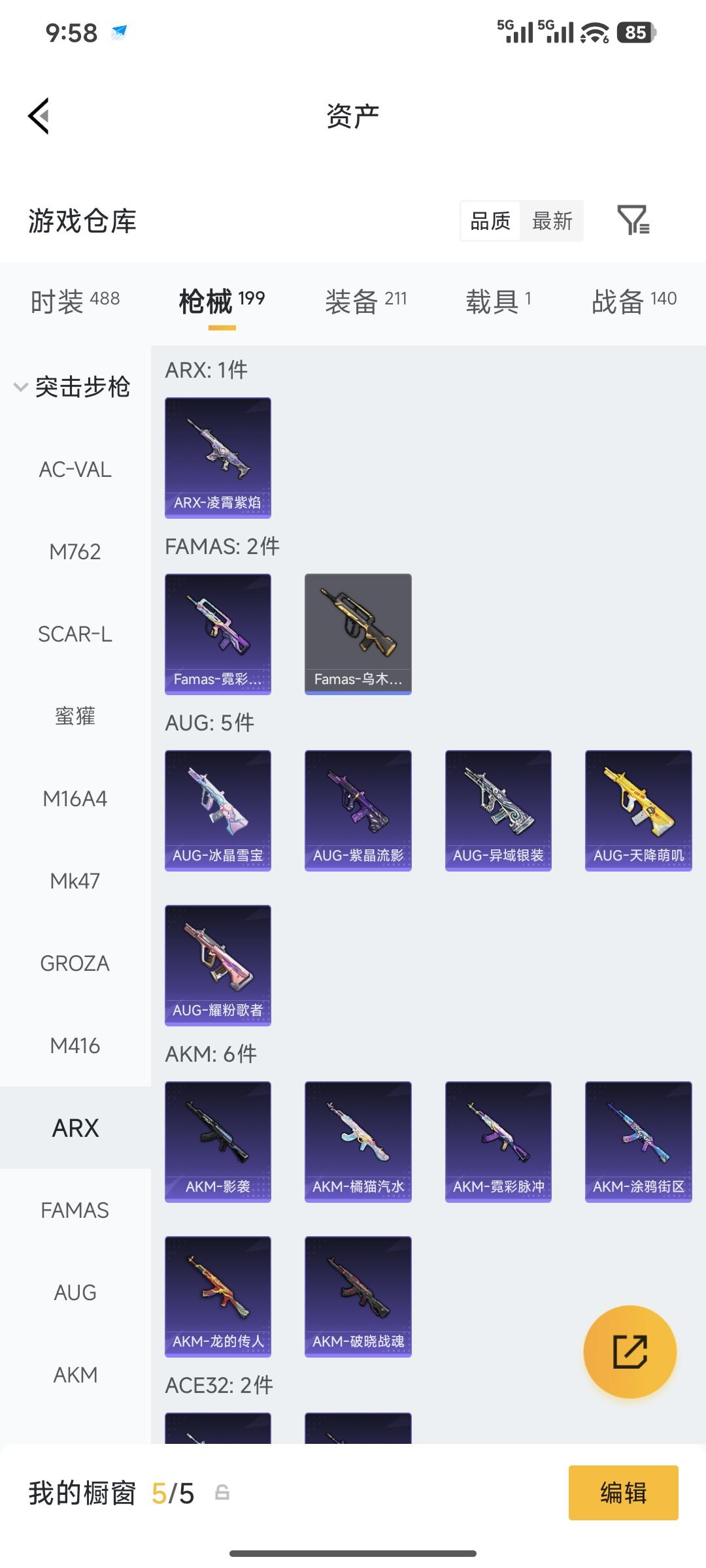Open the Famas-乌木 skin tile

pos(358,634)
